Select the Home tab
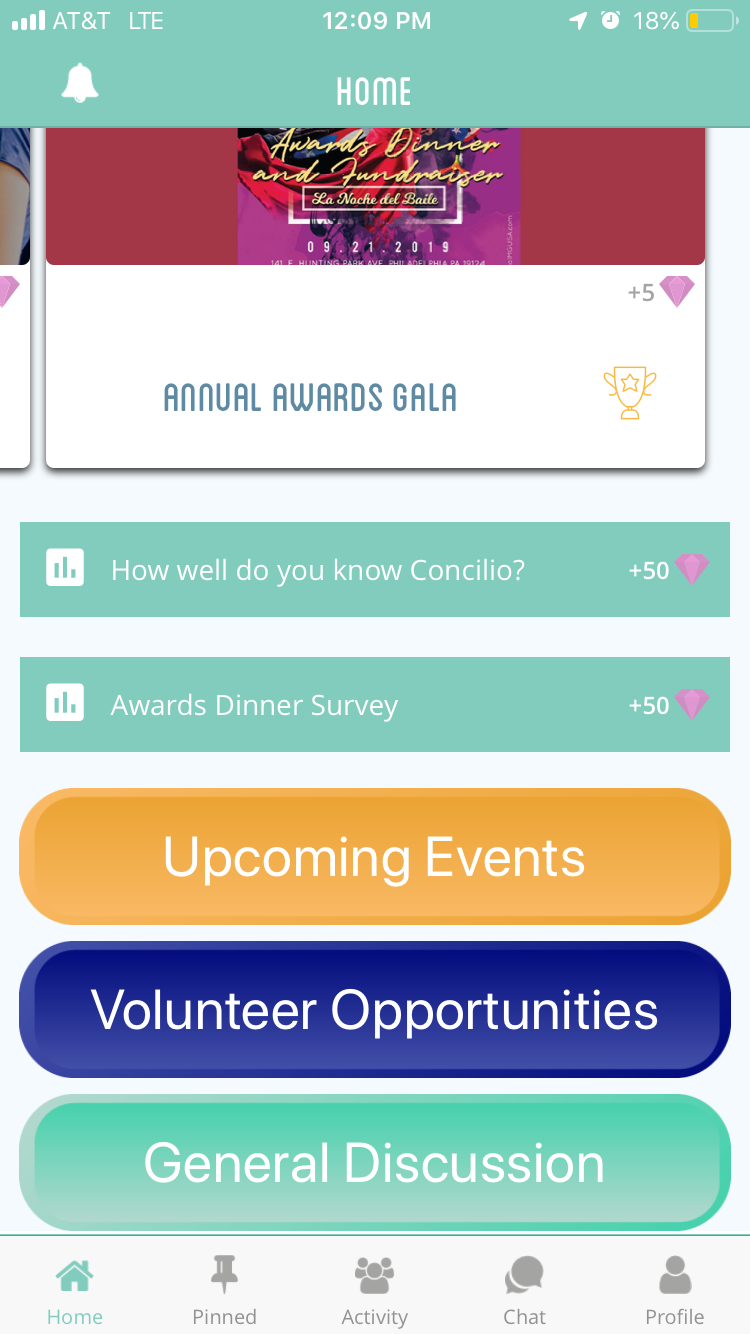750x1334 pixels. [75, 1290]
